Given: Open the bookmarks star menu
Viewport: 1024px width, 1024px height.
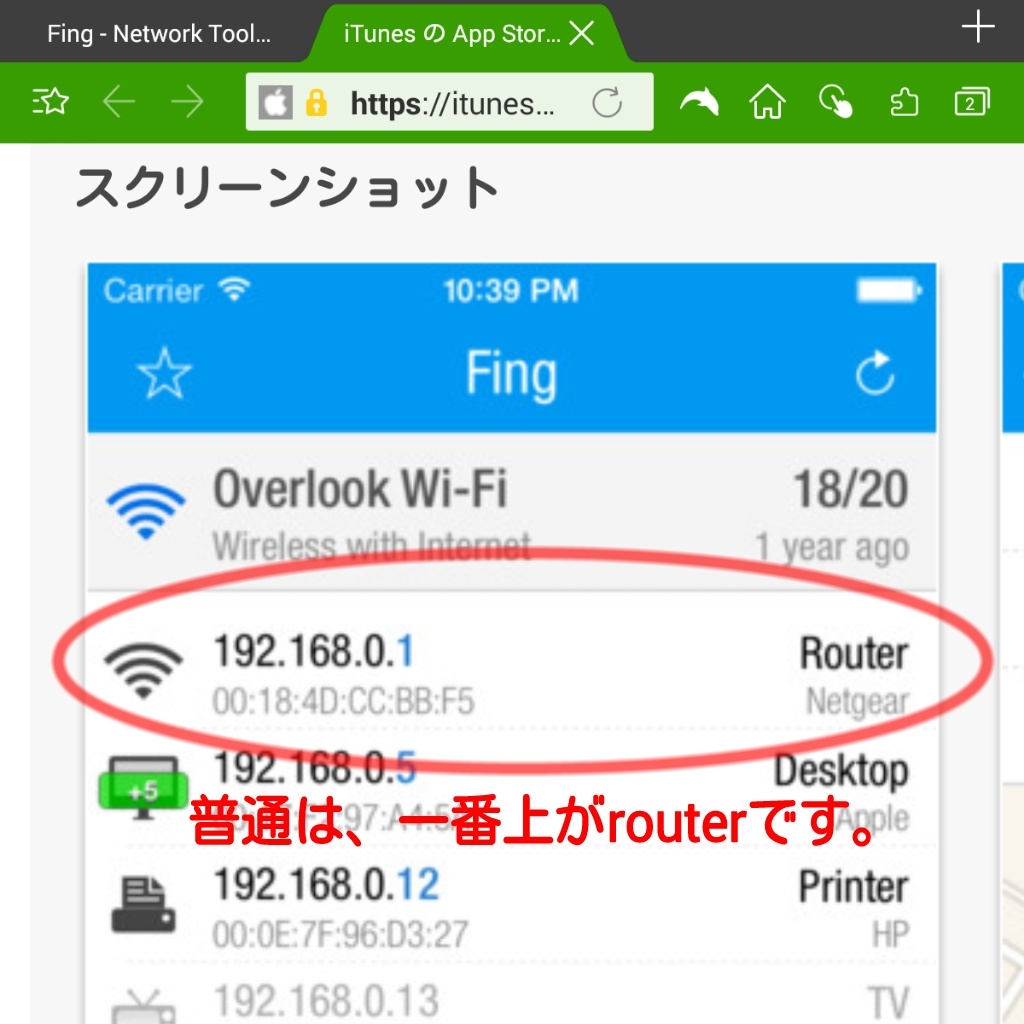Looking at the screenshot, I should click(50, 102).
